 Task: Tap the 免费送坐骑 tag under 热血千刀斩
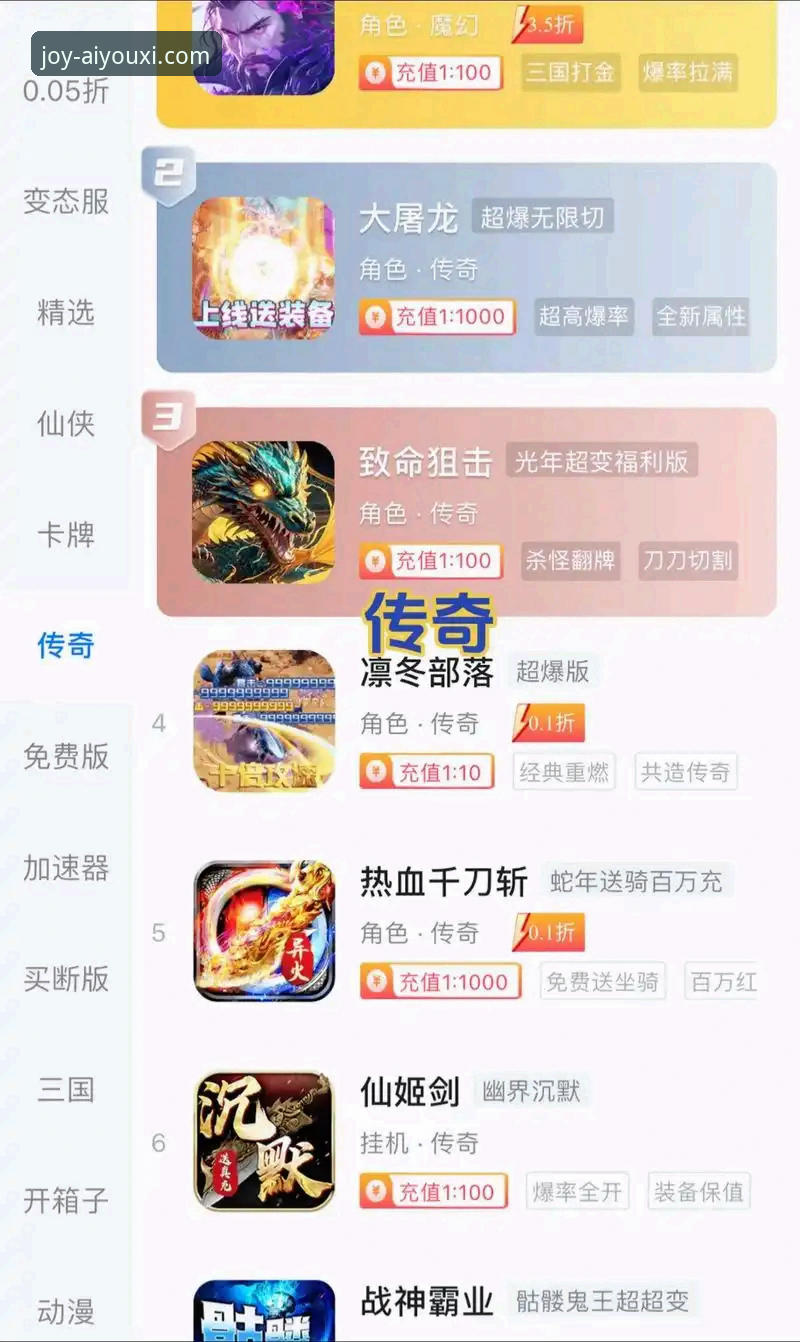point(603,983)
